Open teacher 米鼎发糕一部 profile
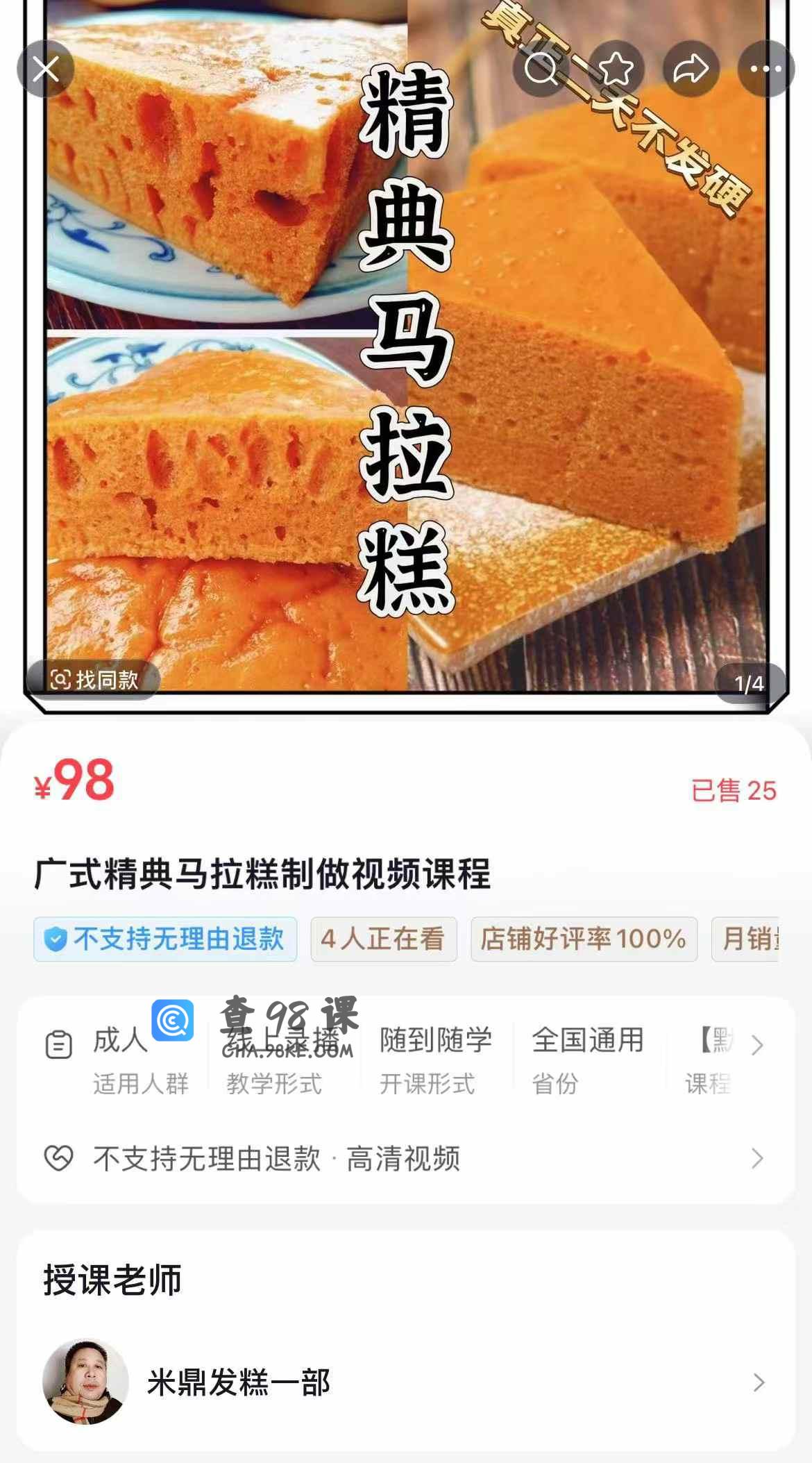Viewport: 812px width, 1463px height. click(406, 1382)
